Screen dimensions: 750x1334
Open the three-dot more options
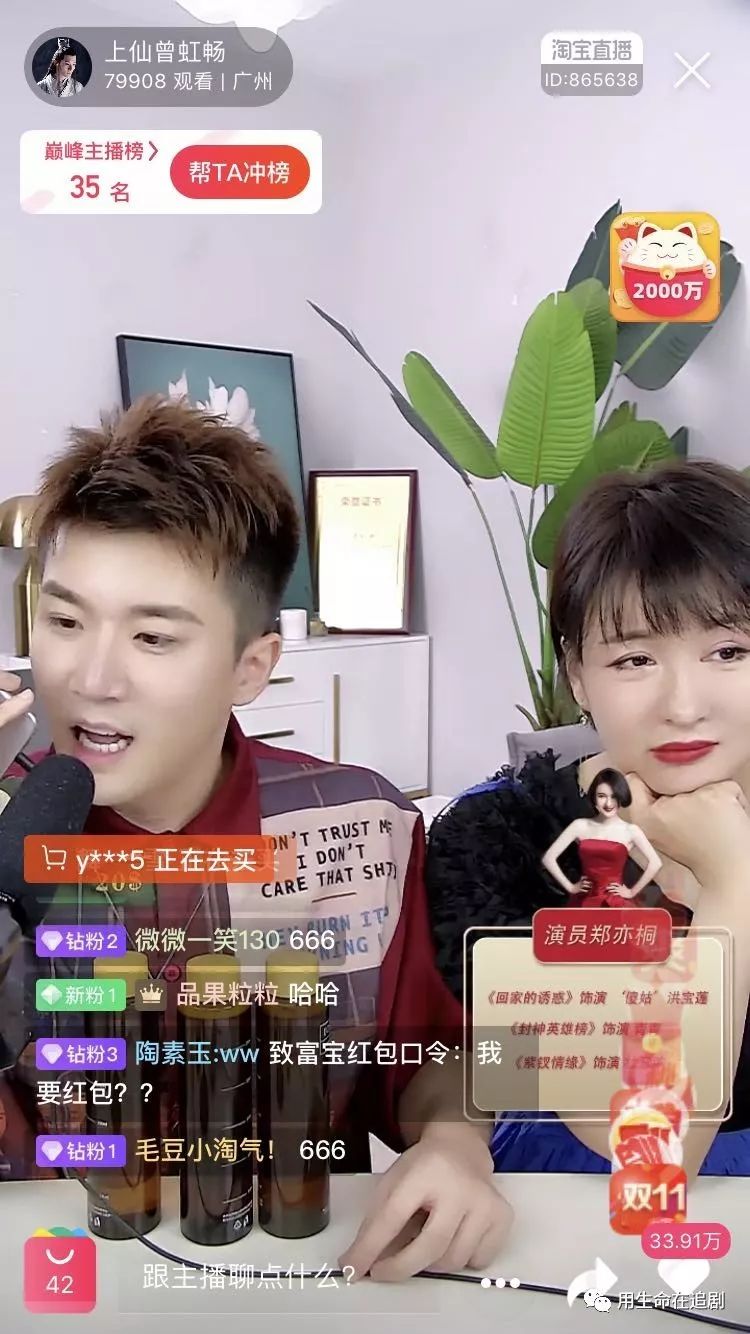pyautogui.click(x=500, y=1282)
